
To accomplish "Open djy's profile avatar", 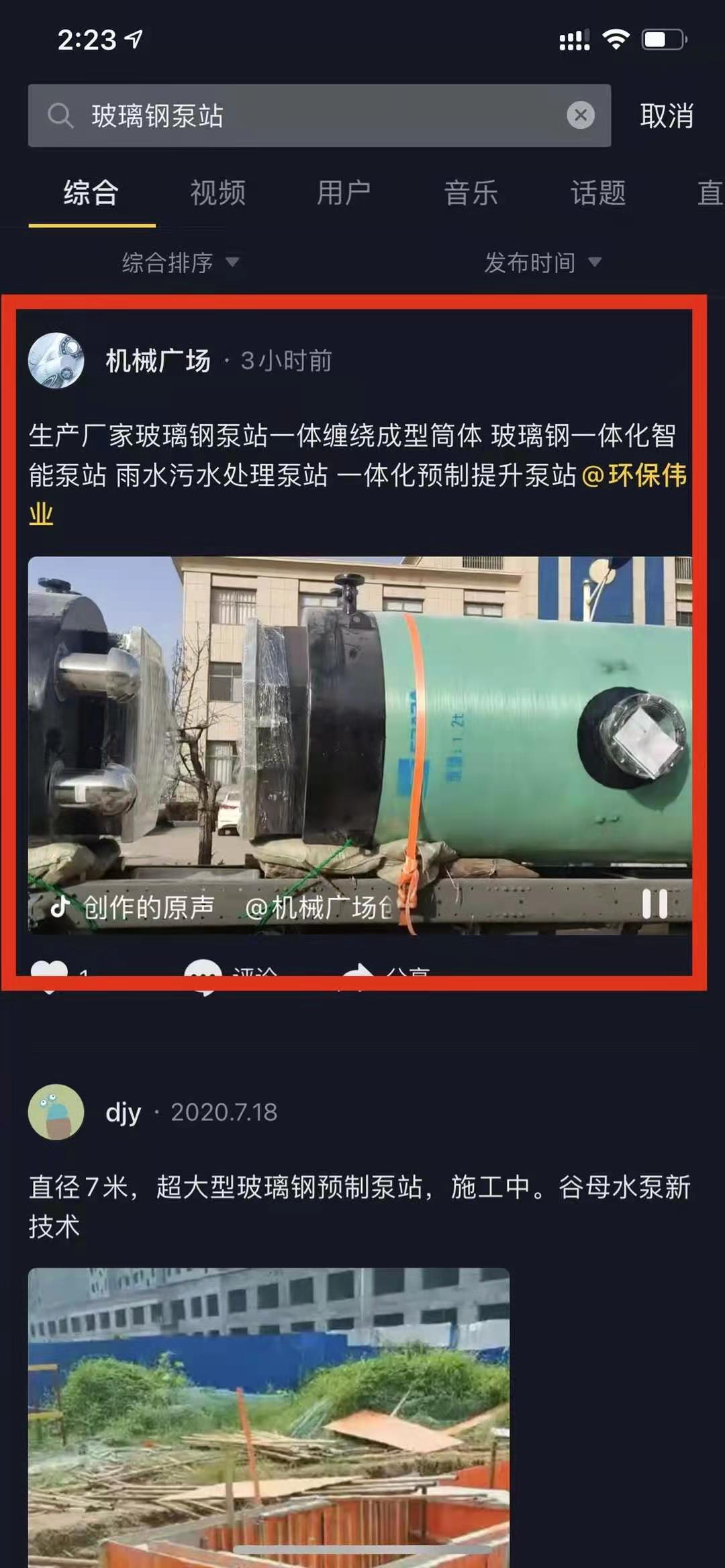I will pos(56,1112).
